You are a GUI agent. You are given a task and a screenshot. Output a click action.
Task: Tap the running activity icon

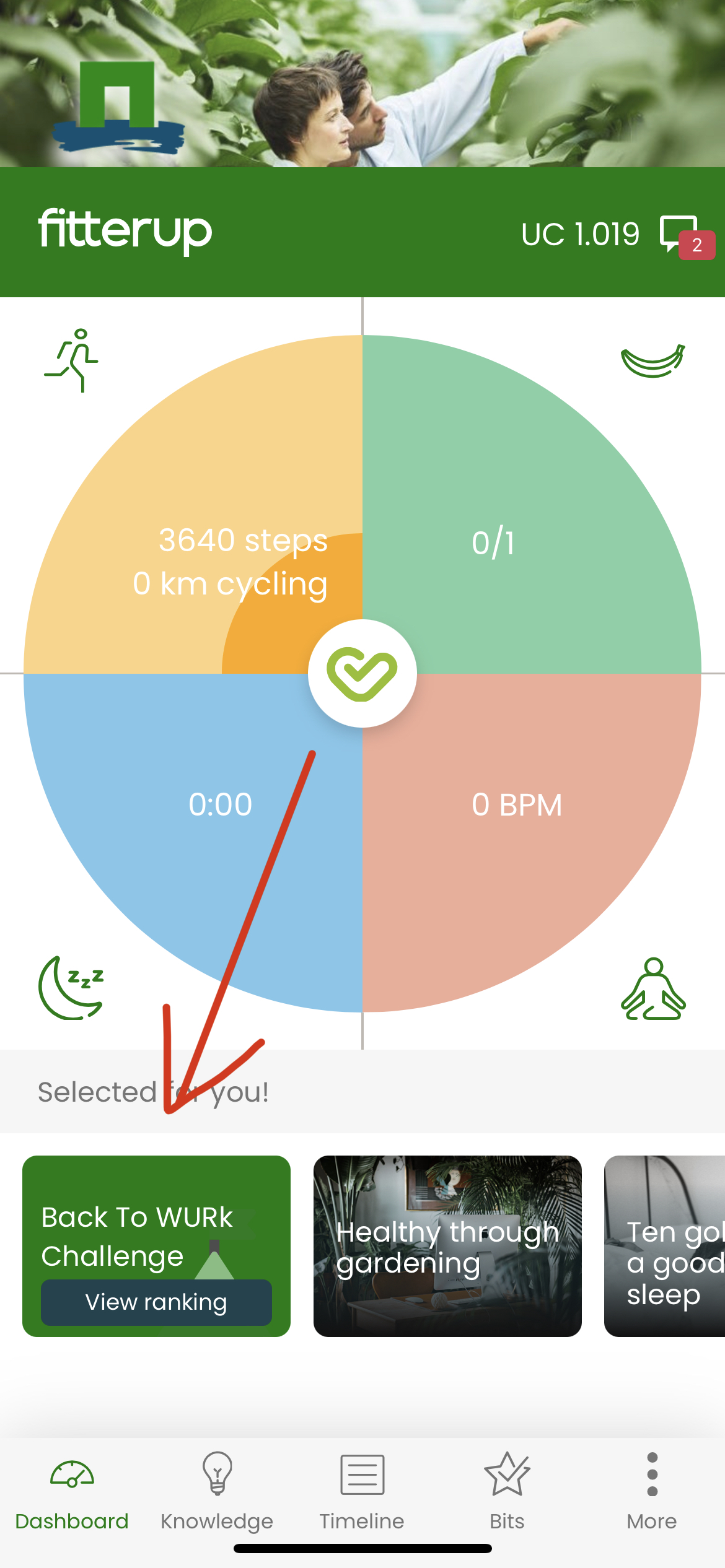pyautogui.click(x=72, y=360)
